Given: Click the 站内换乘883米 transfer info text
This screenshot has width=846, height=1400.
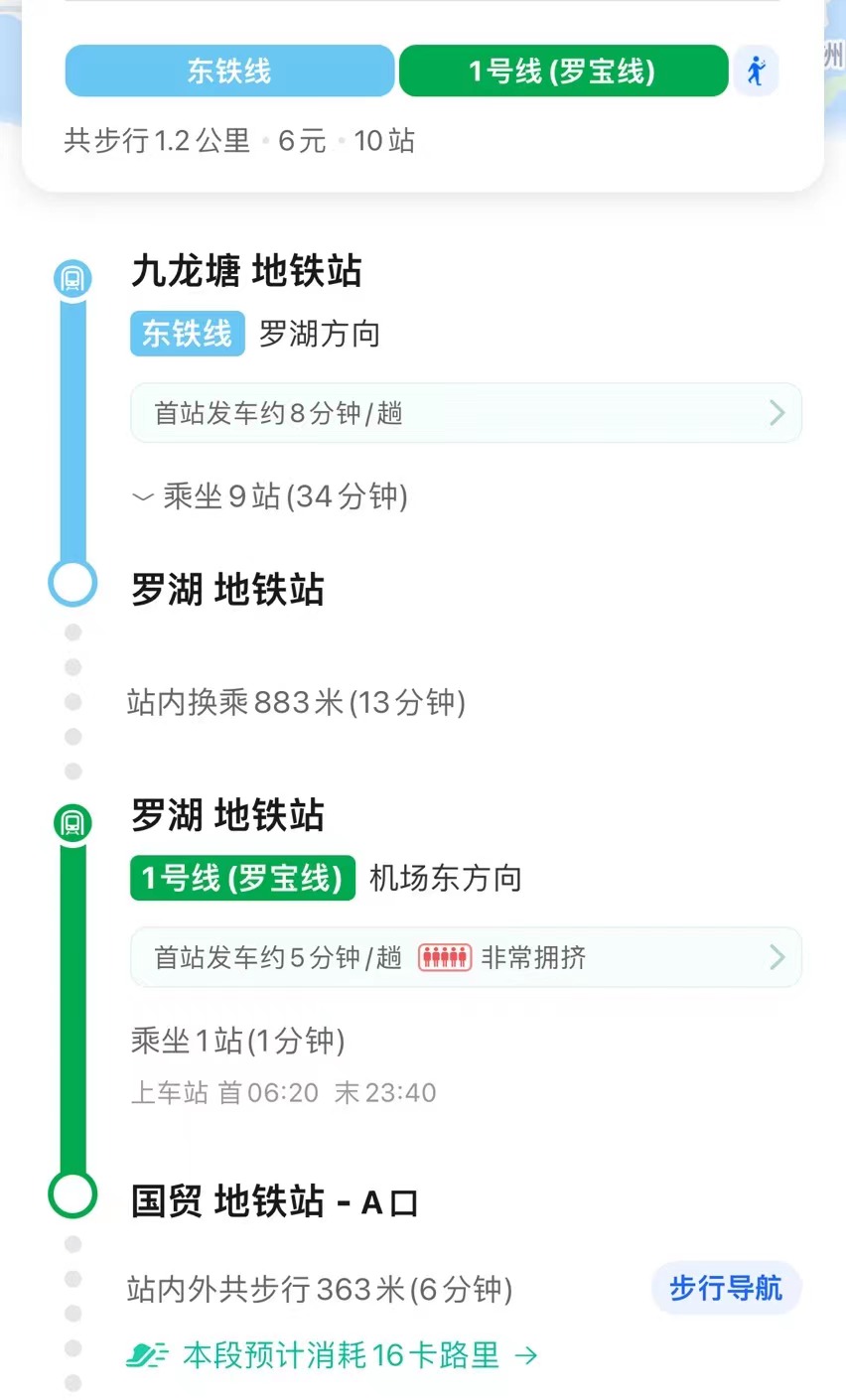Looking at the screenshot, I should 298,703.
